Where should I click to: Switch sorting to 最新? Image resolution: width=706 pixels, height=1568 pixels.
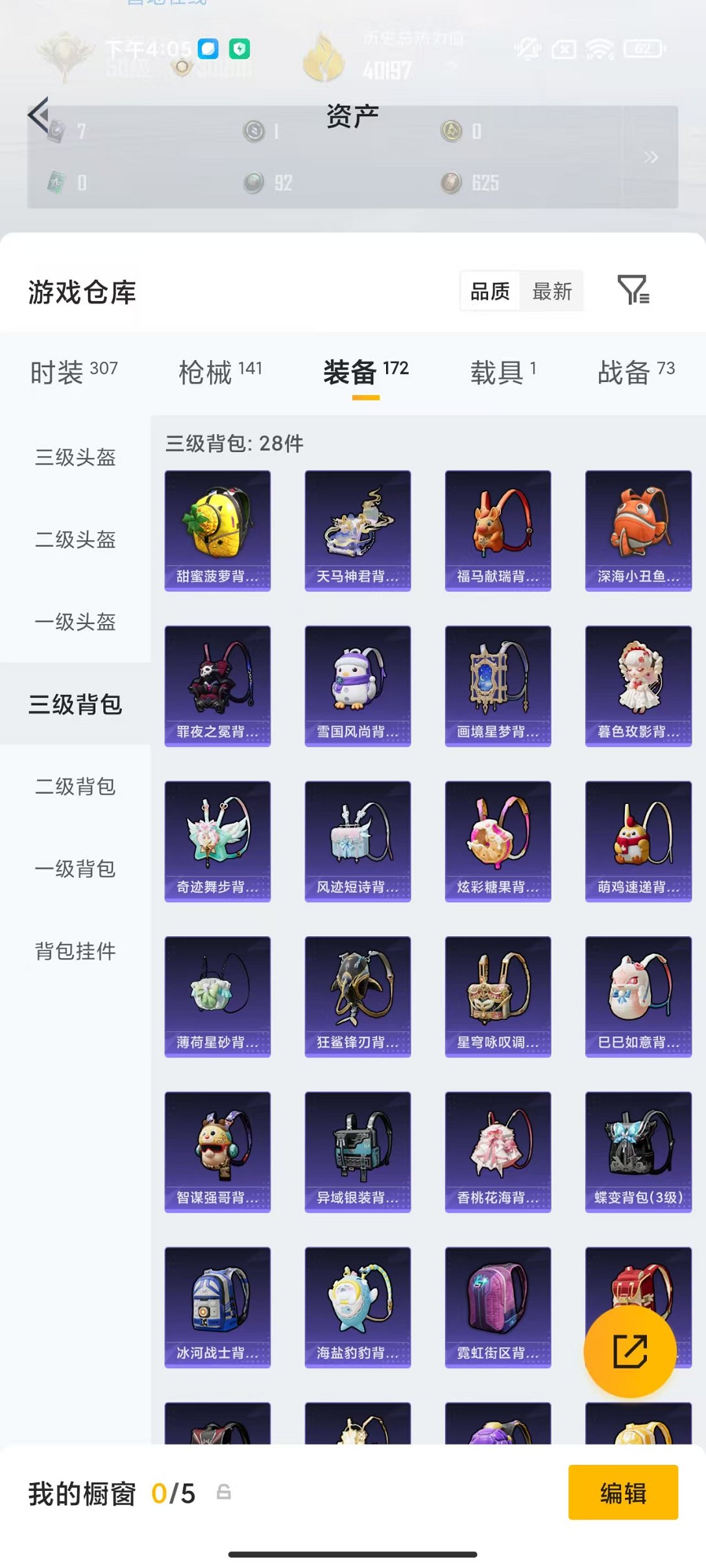(551, 292)
